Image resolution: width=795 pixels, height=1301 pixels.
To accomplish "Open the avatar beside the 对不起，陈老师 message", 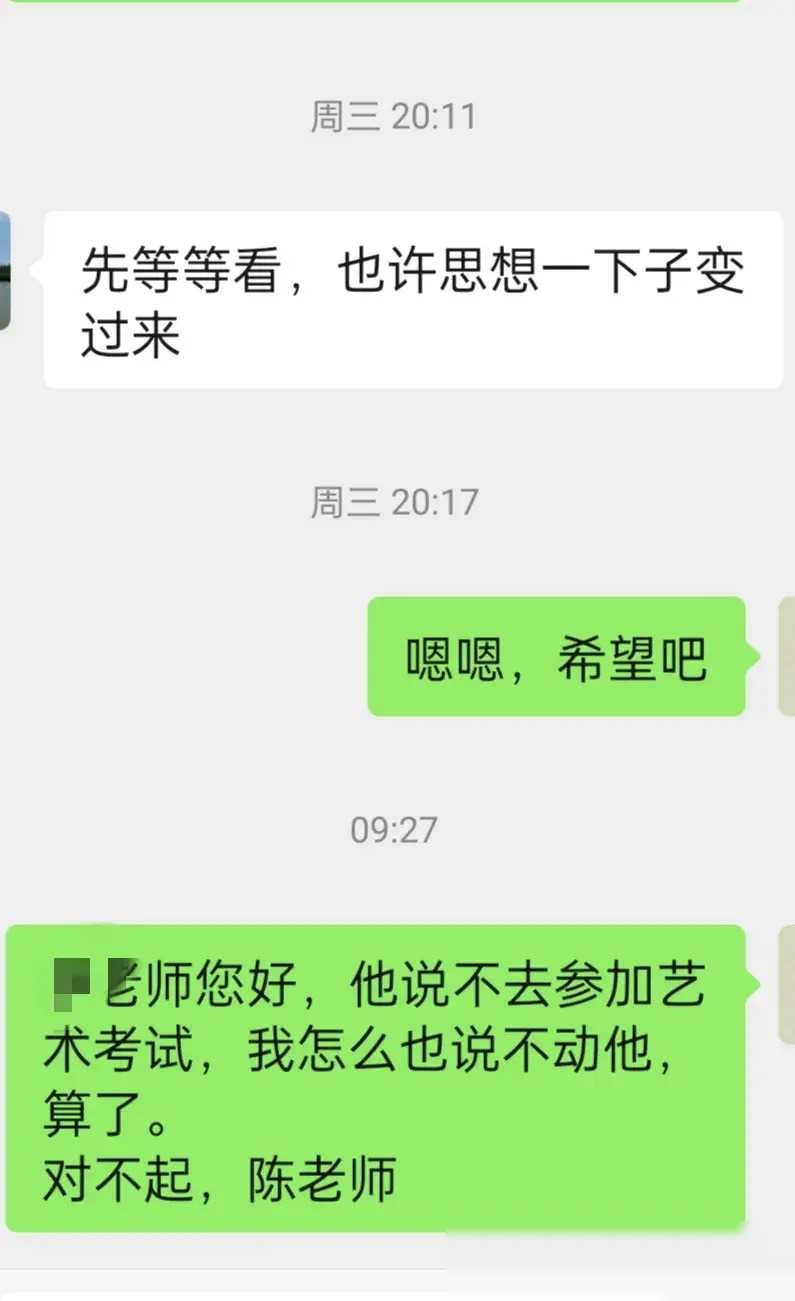I will (x=787, y=984).
